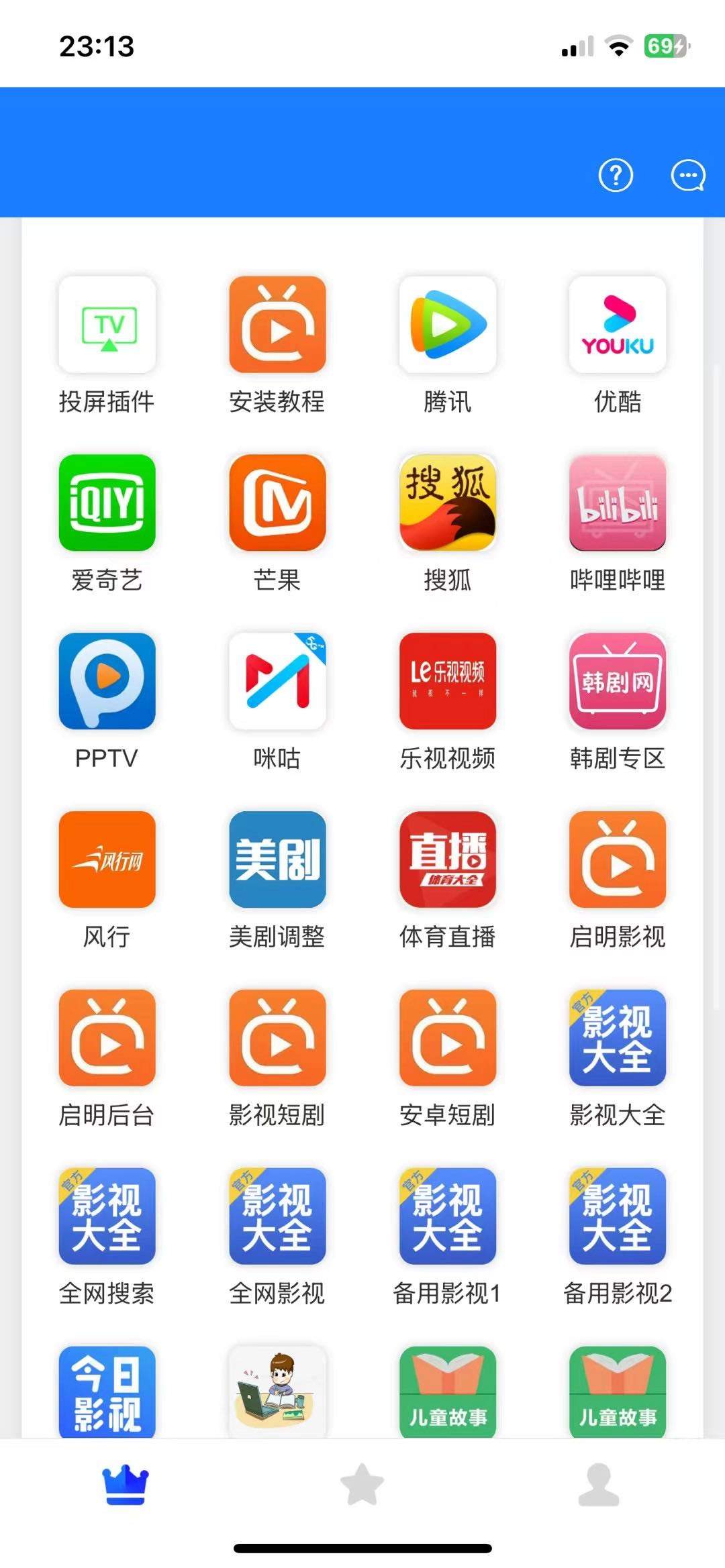Select the crown home tab
The height and width of the screenshot is (1568, 725).
click(x=126, y=1483)
